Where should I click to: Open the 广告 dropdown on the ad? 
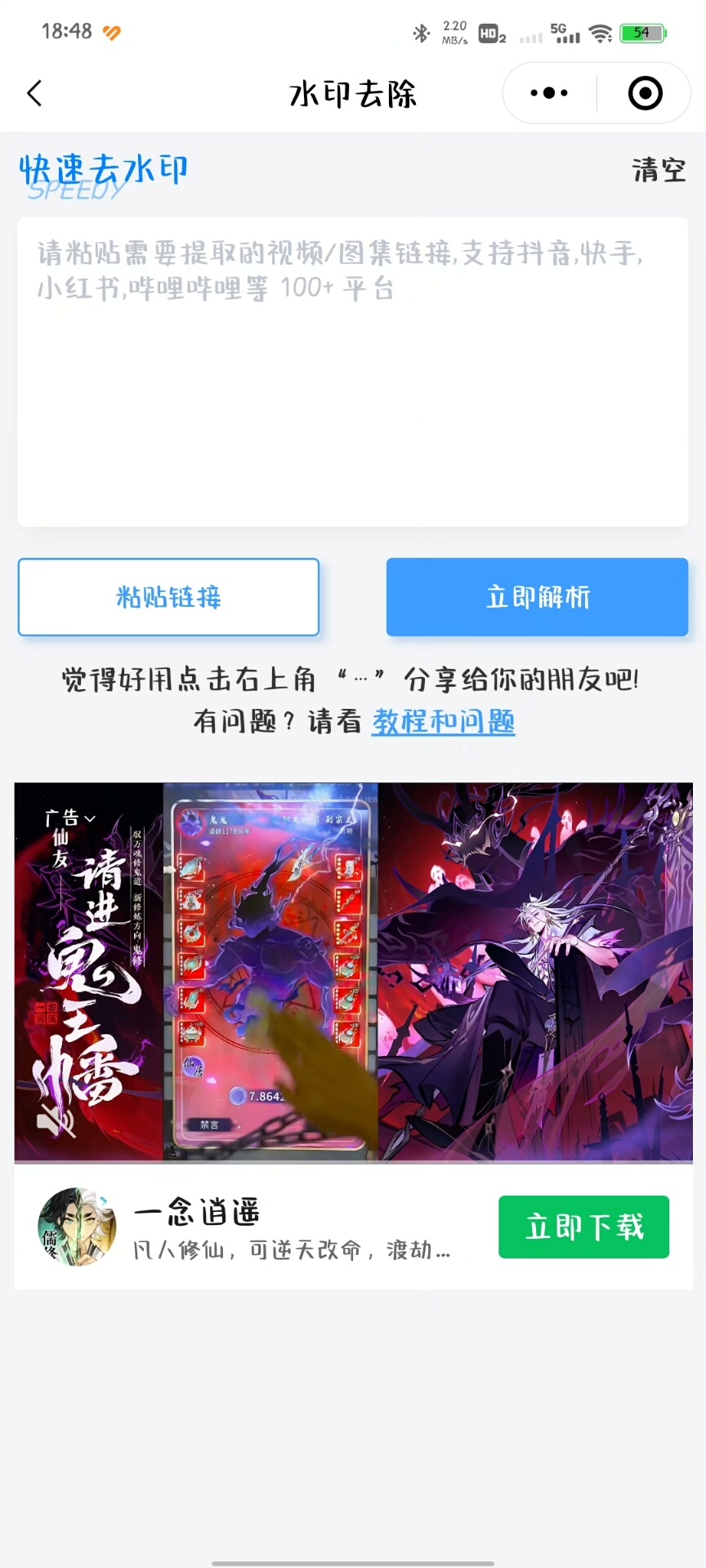click(x=70, y=817)
